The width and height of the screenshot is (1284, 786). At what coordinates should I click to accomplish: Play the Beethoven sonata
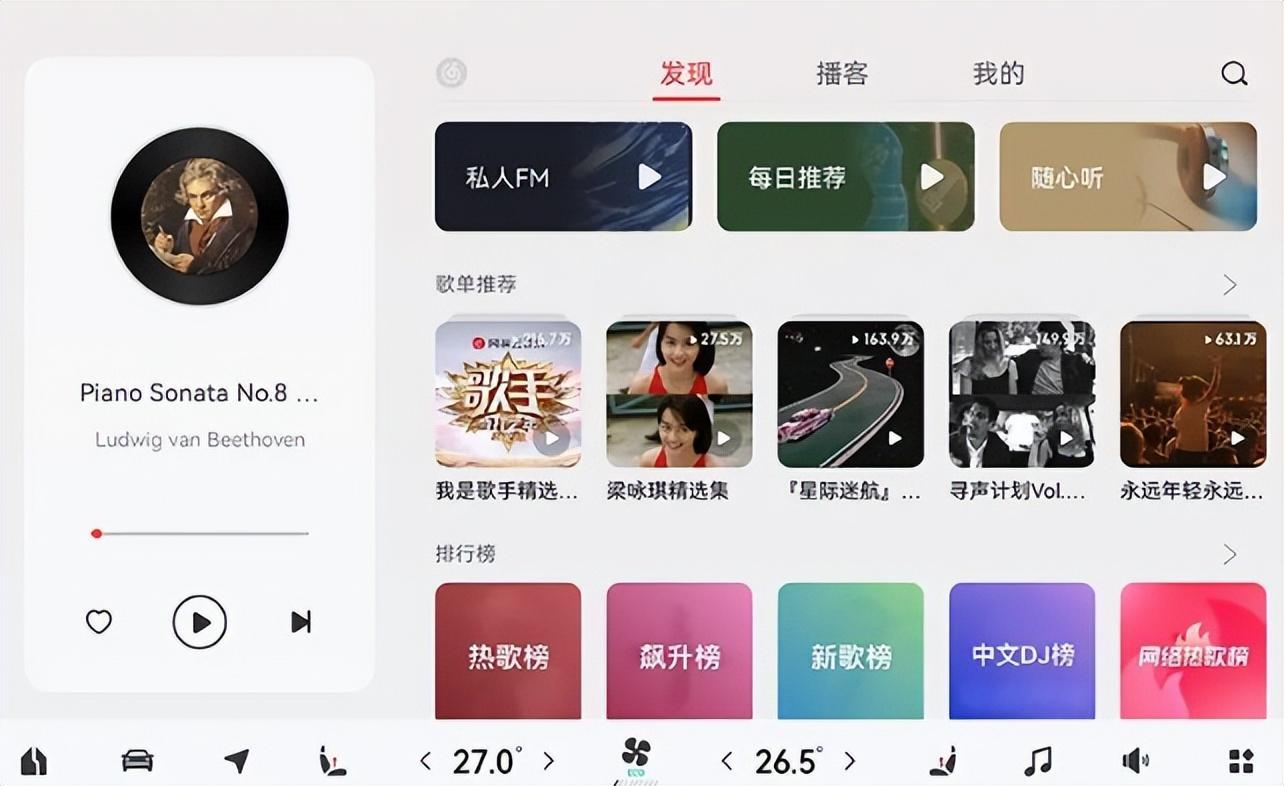(x=200, y=622)
